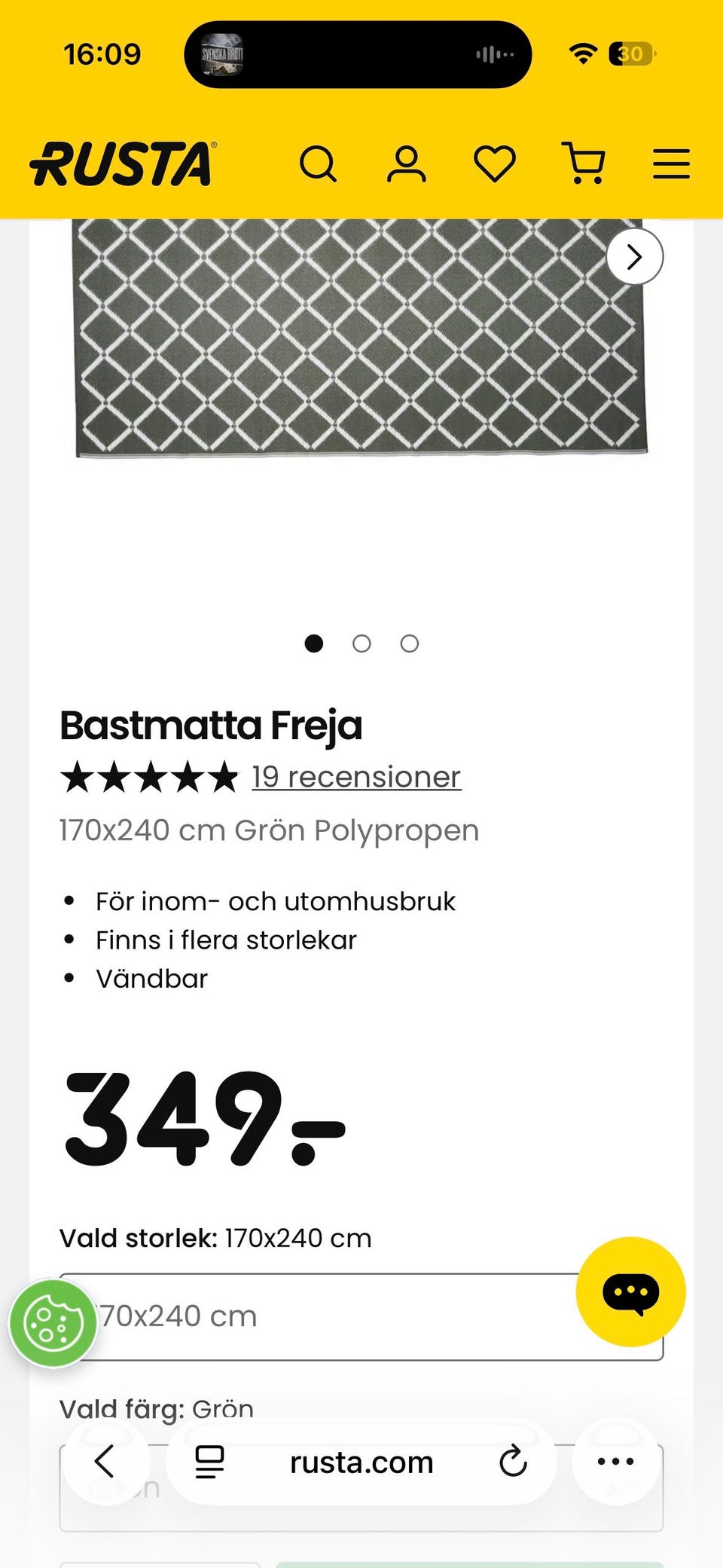Advance carousel with right arrow
This screenshot has width=723, height=1568.
[x=635, y=257]
